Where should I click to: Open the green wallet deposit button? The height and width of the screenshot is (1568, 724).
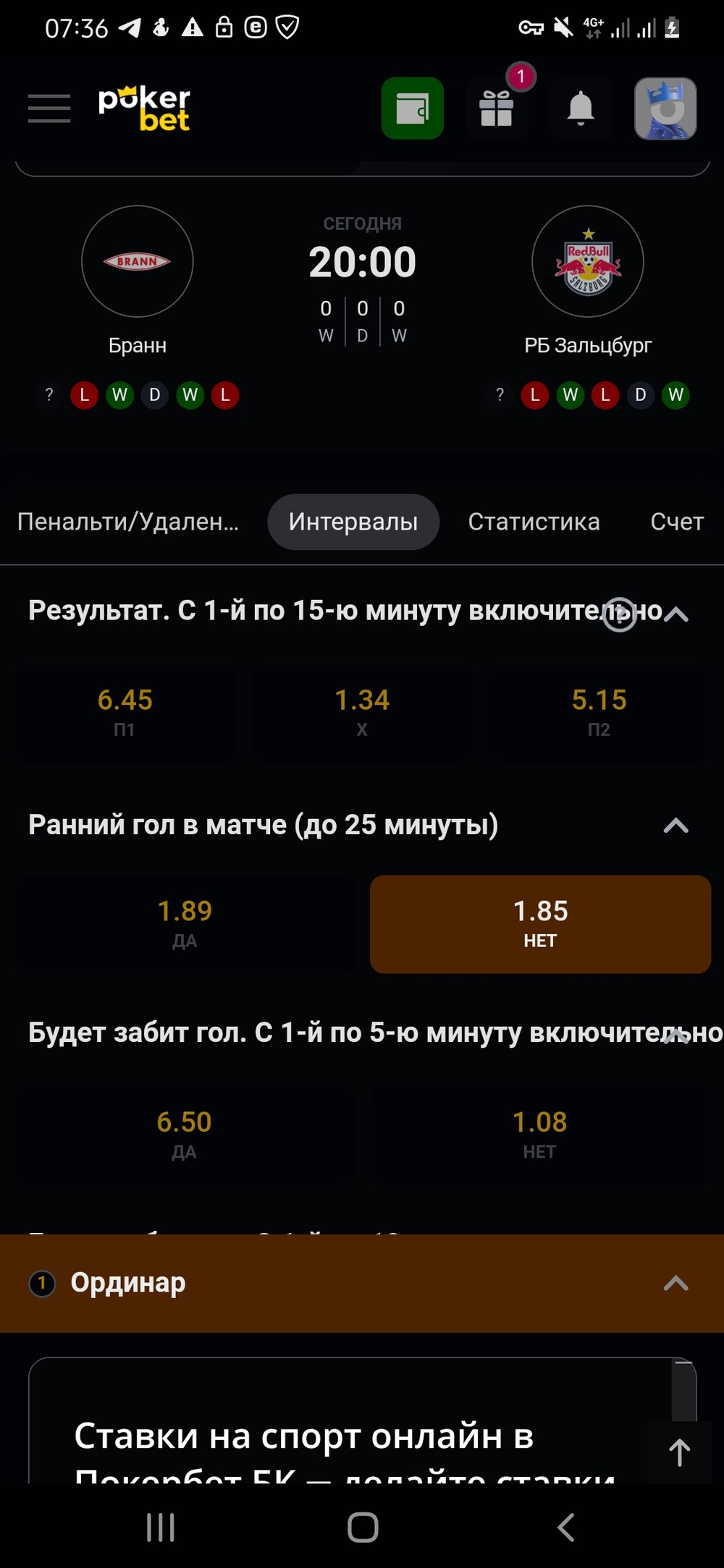413,108
